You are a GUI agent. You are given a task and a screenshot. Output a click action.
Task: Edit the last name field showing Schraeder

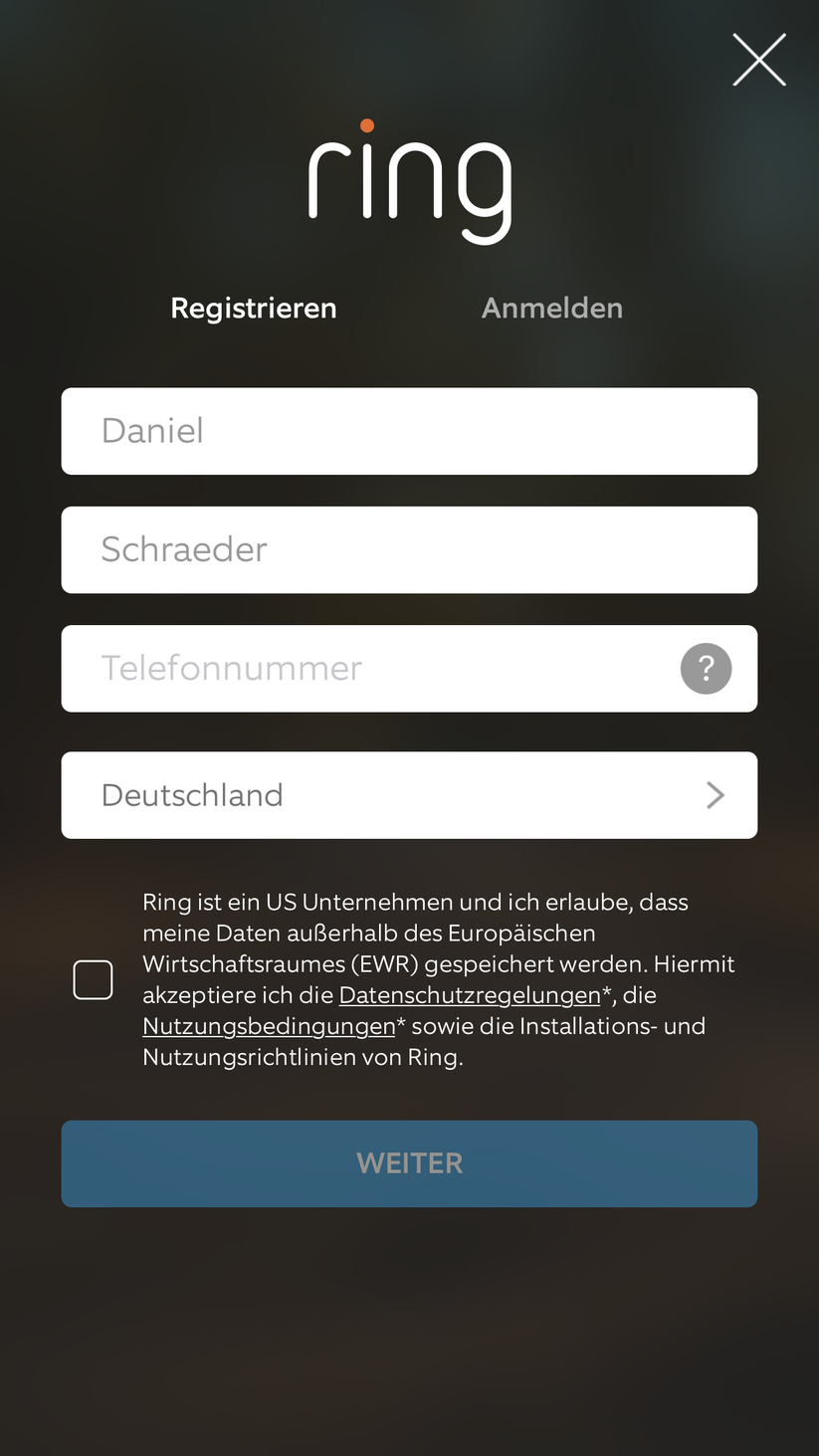(x=408, y=549)
